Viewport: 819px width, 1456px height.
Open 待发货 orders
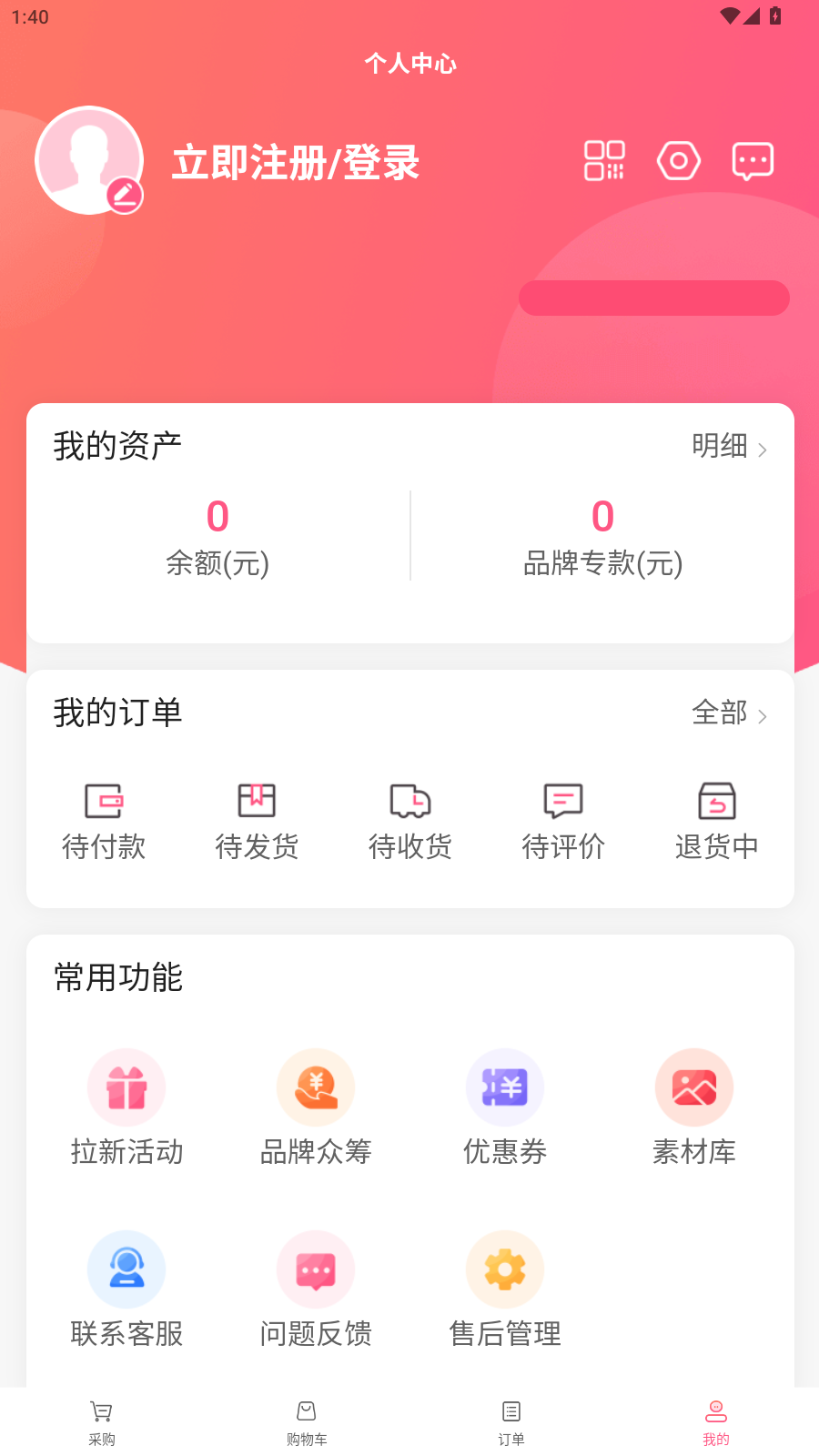[257, 821]
